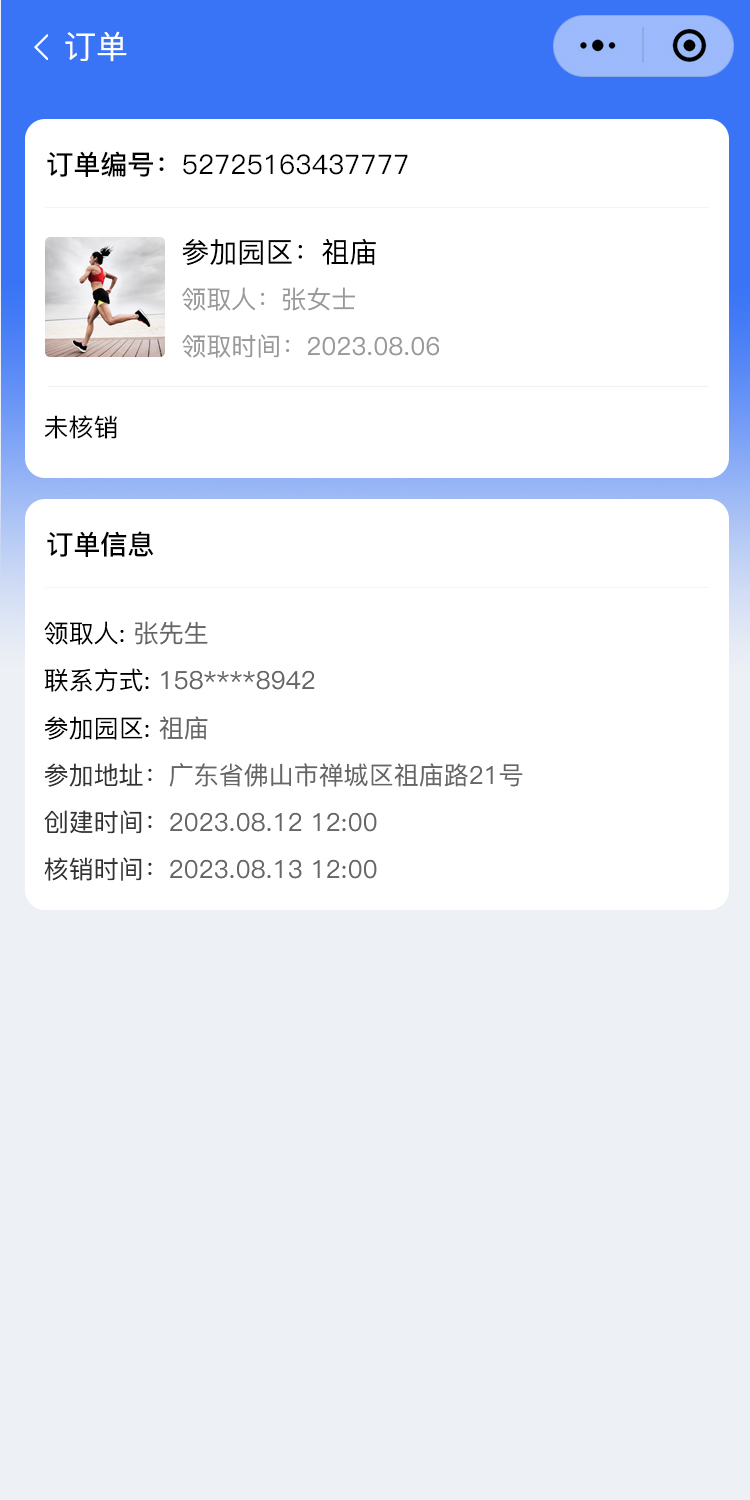This screenshot has height=1500, width=750.
Task: Open the mini program more-options menu
Action: tap(598, 46)
